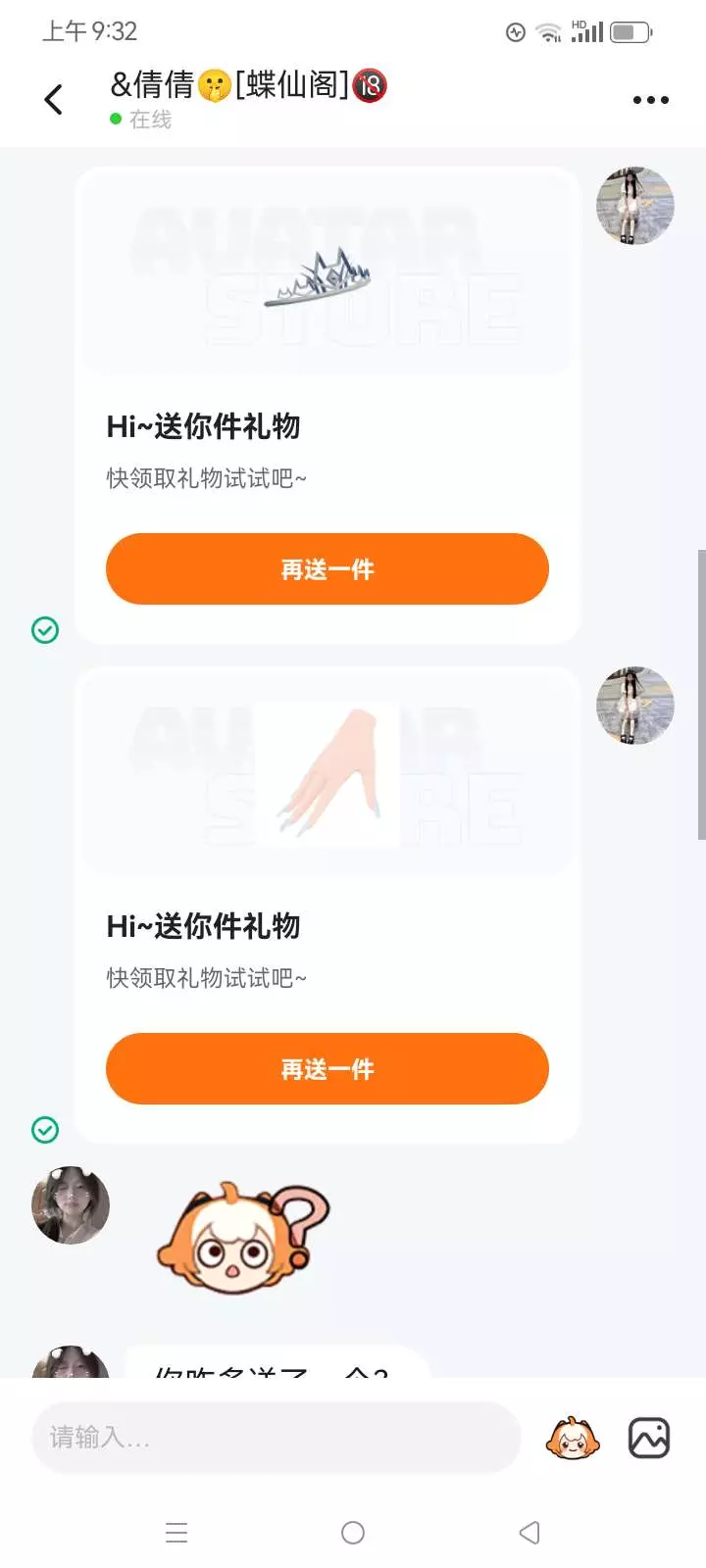The image size is (706, 1568).
Task: Tap the system back triangle
Action: 529,1533
